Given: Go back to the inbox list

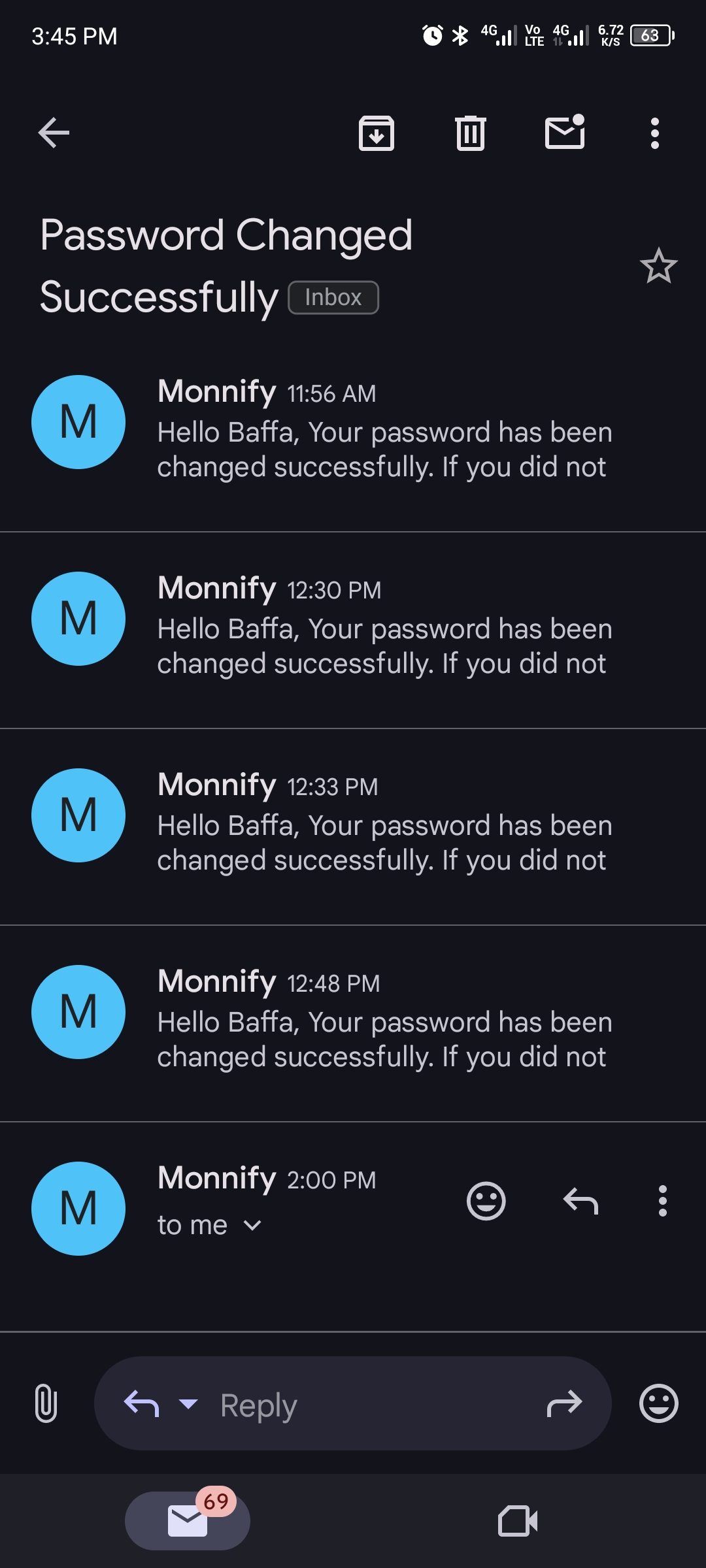Looking at the screenshot, I should click(54, 133).
